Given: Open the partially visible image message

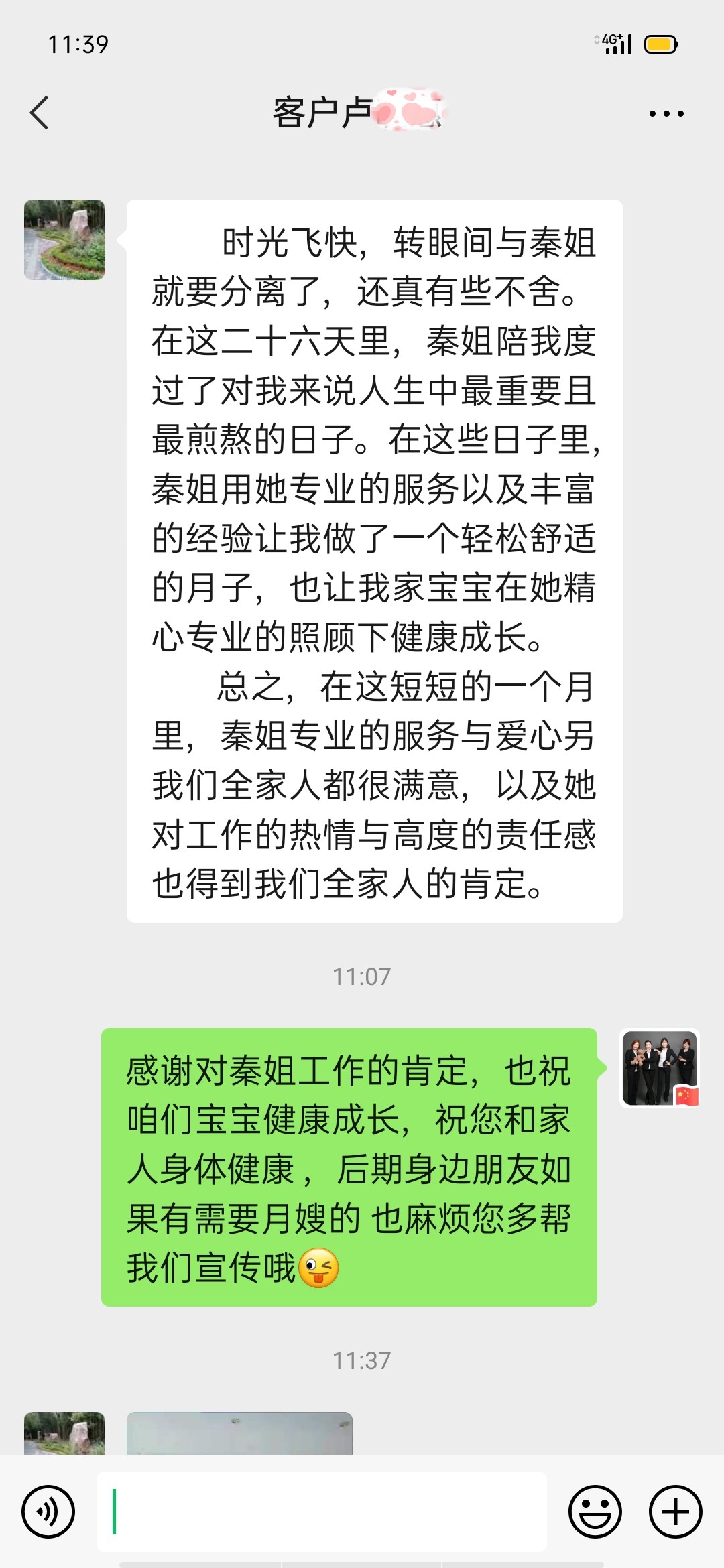Looking at the screenshot, I should (239, 1433).
